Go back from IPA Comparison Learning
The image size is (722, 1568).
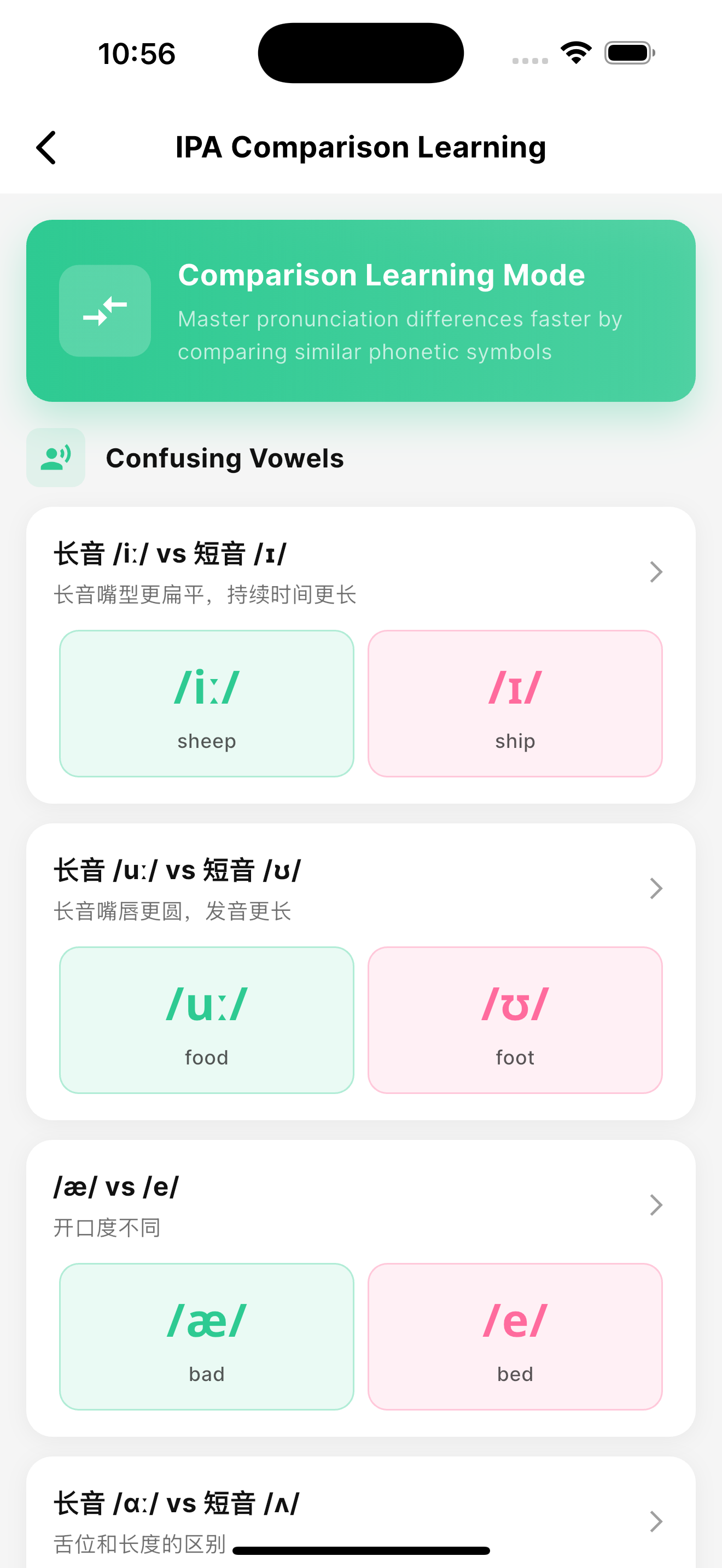(46, 148)
